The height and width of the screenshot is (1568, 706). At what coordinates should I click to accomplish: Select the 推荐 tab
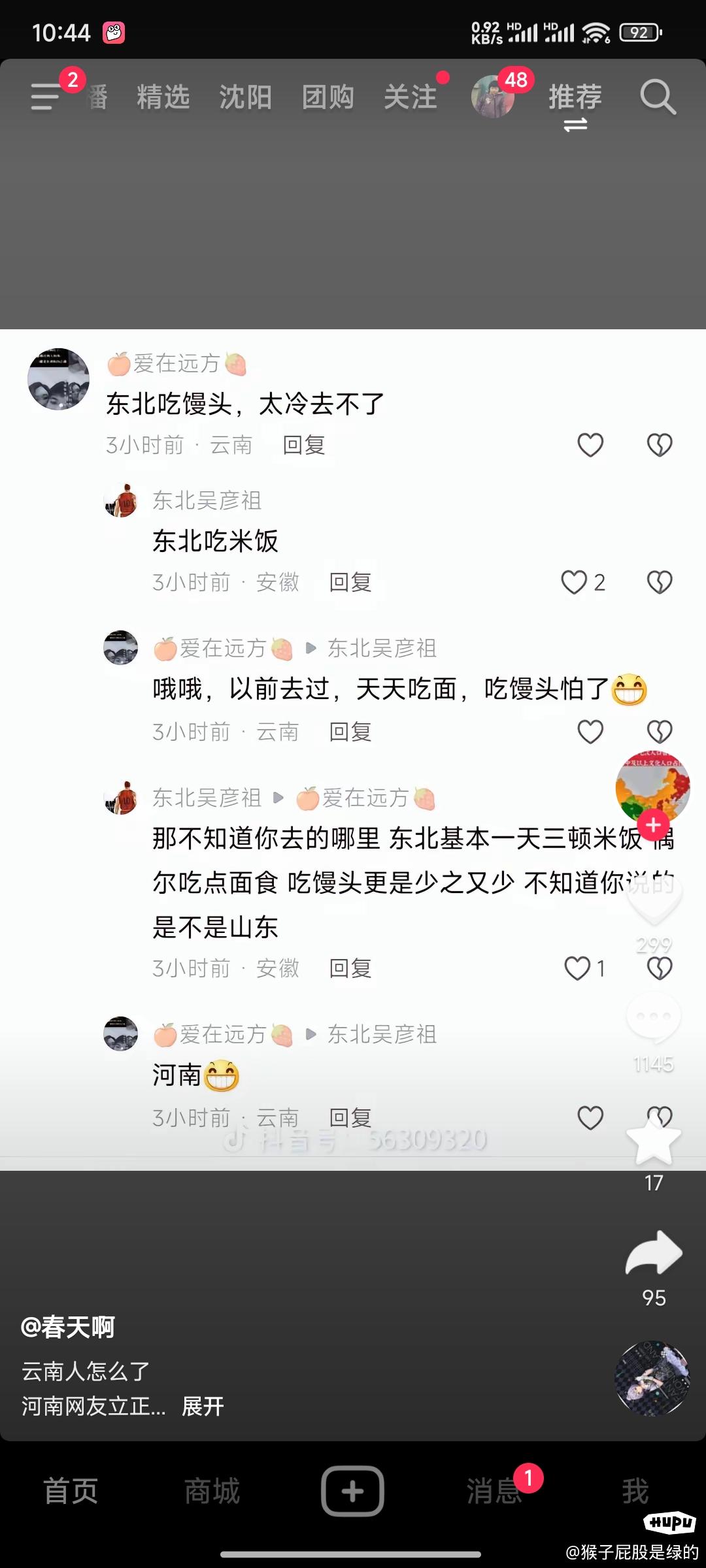pyautogui.click(x=575, y=97)
